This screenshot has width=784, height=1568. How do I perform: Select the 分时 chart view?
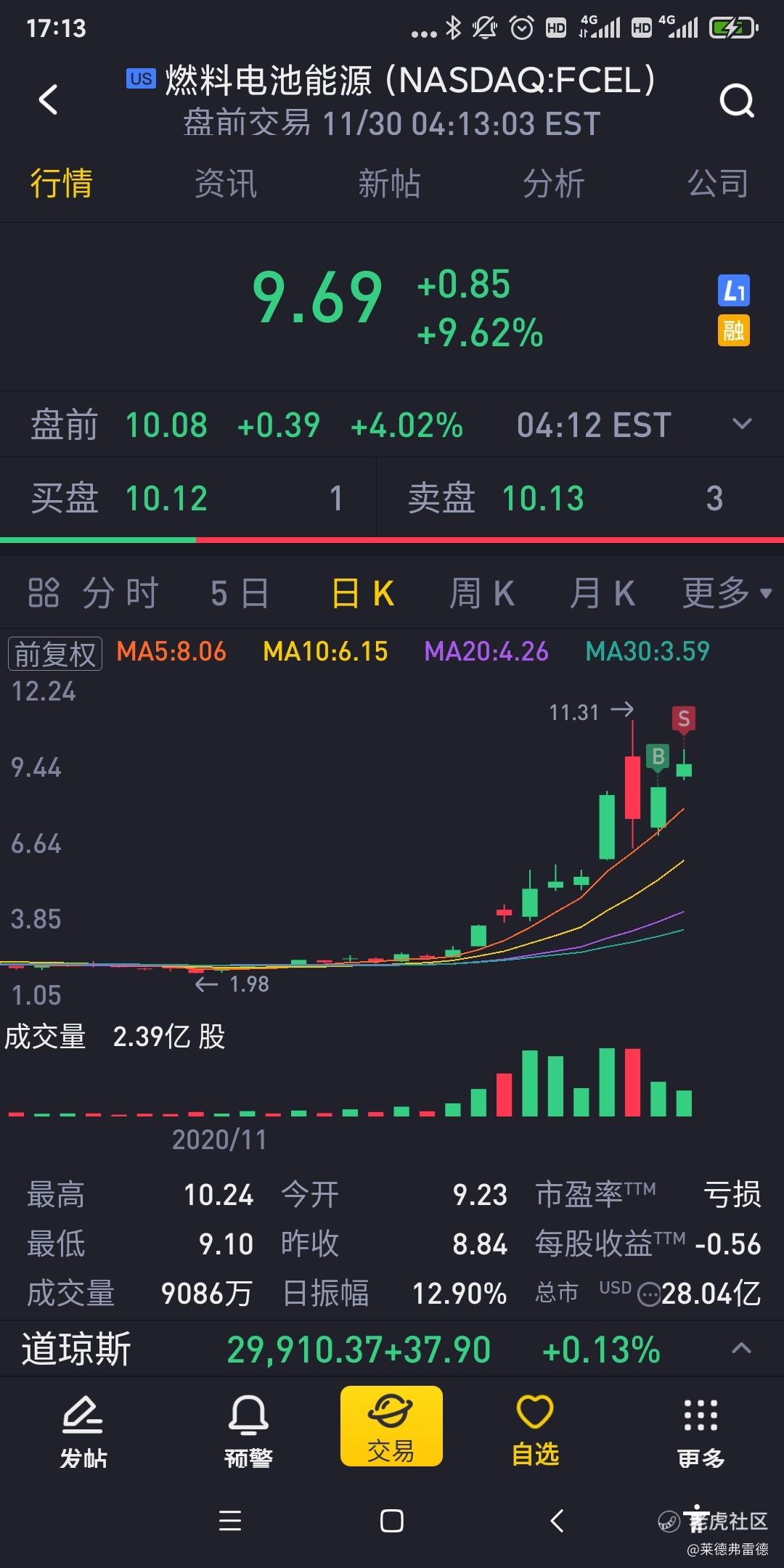click(x=121, y=593)
